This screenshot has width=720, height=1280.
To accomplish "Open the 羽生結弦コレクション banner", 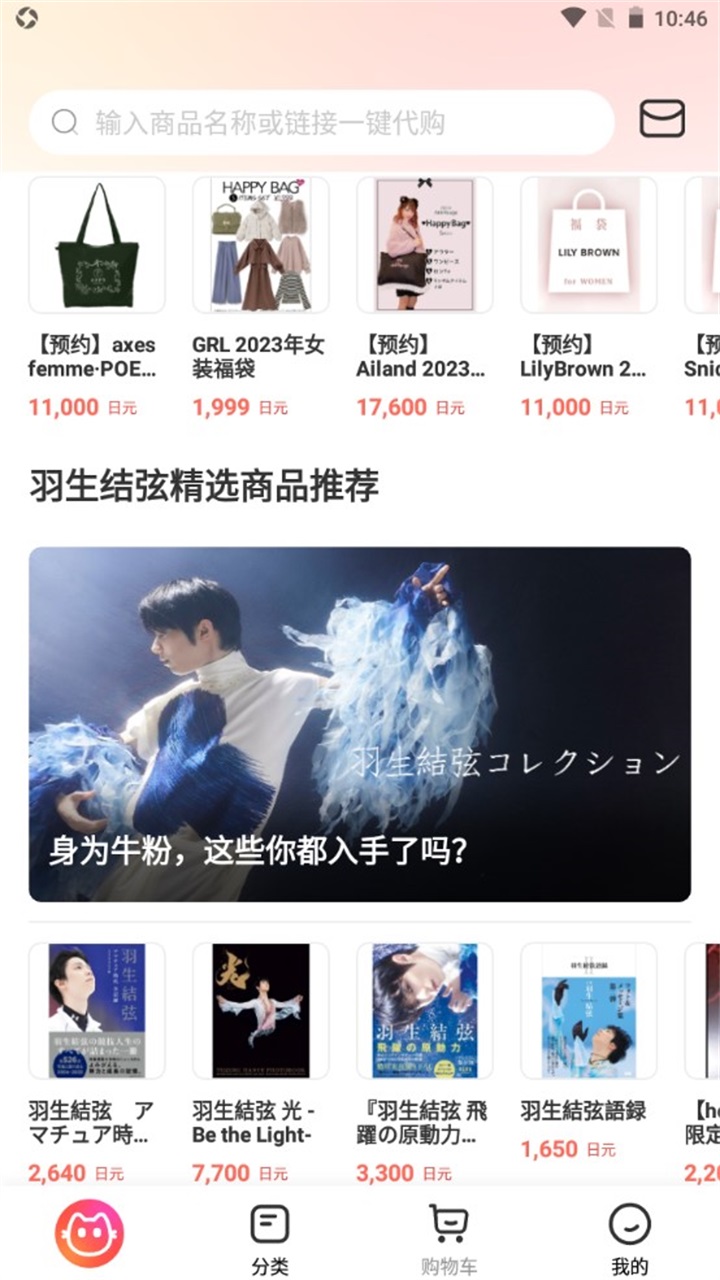I will click(x=360, y=724).
